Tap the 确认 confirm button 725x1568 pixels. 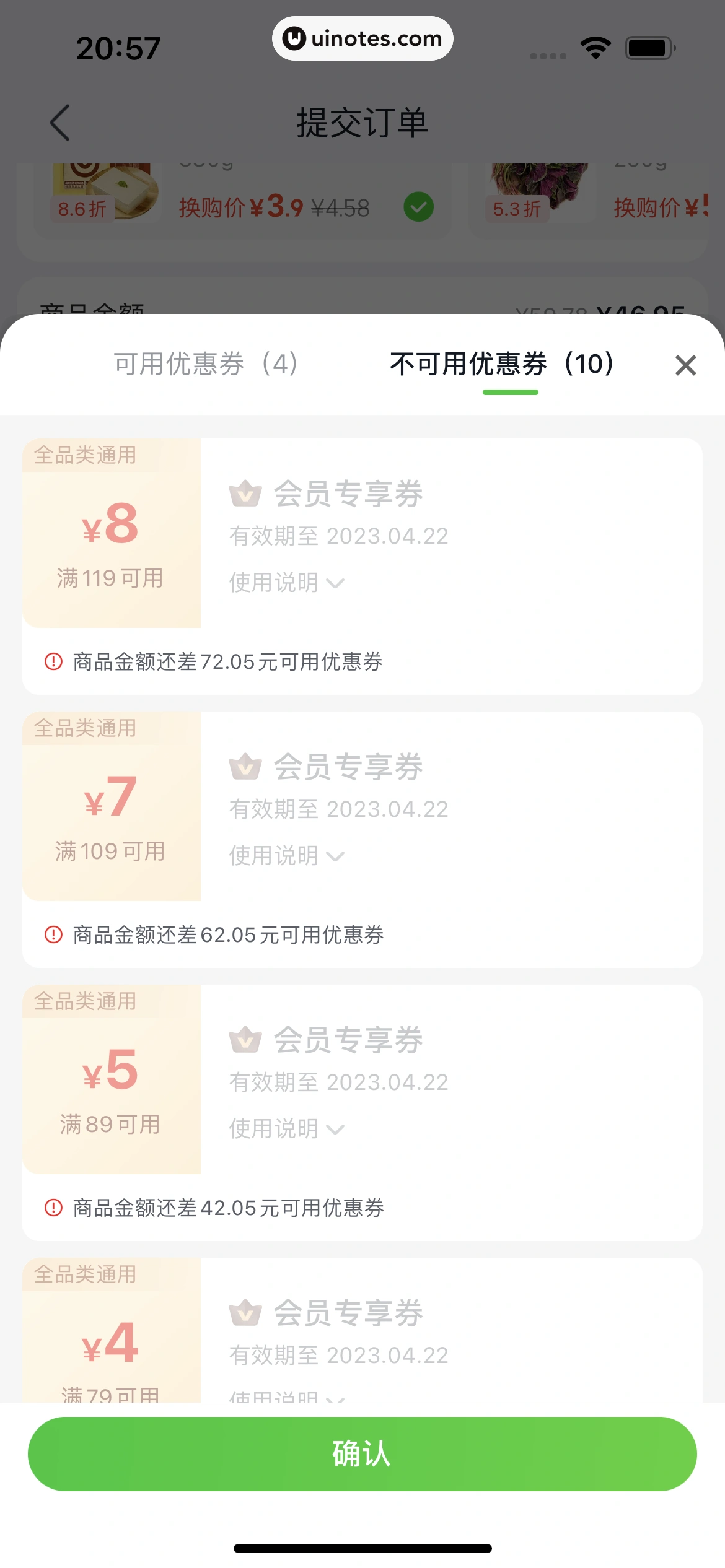click(x=362, y=1453)
